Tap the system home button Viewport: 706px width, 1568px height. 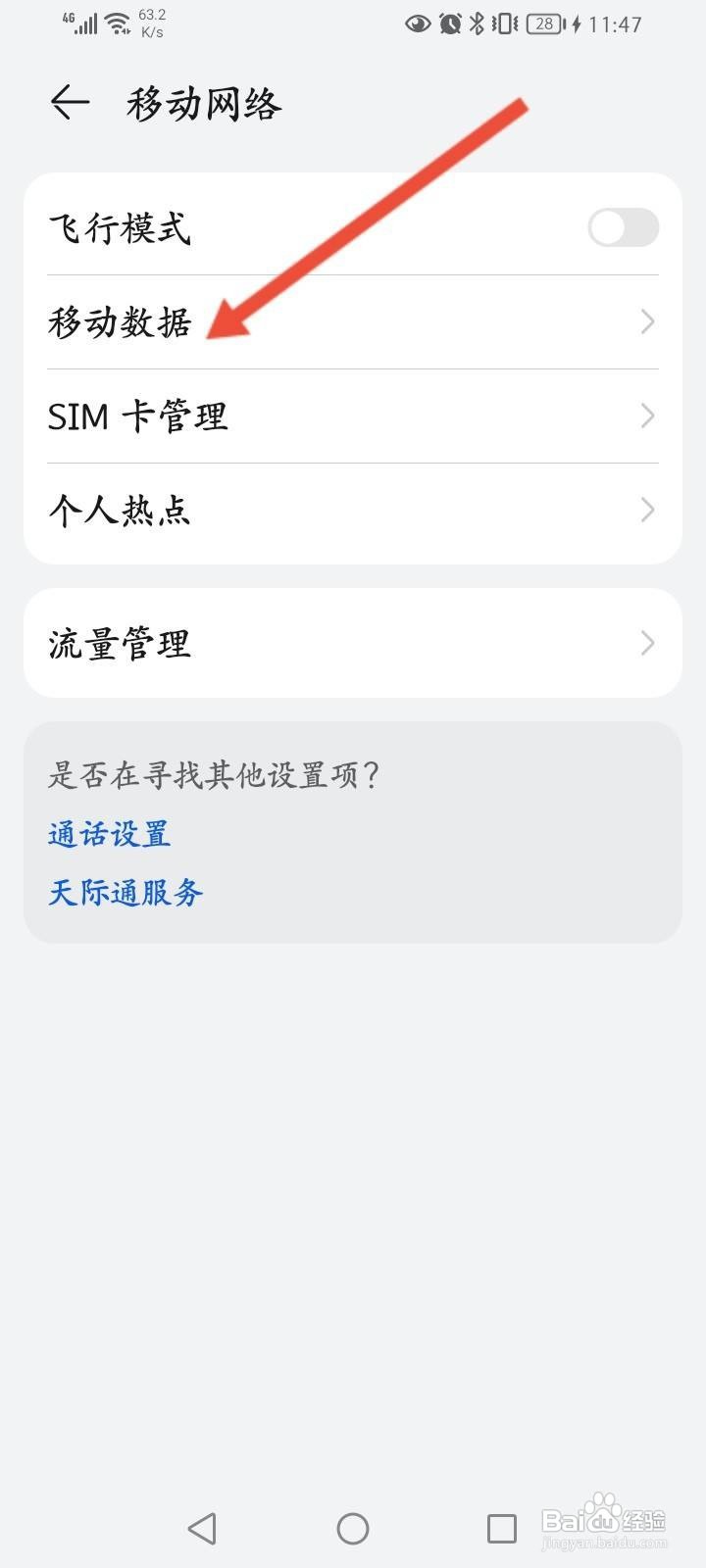353,1528
